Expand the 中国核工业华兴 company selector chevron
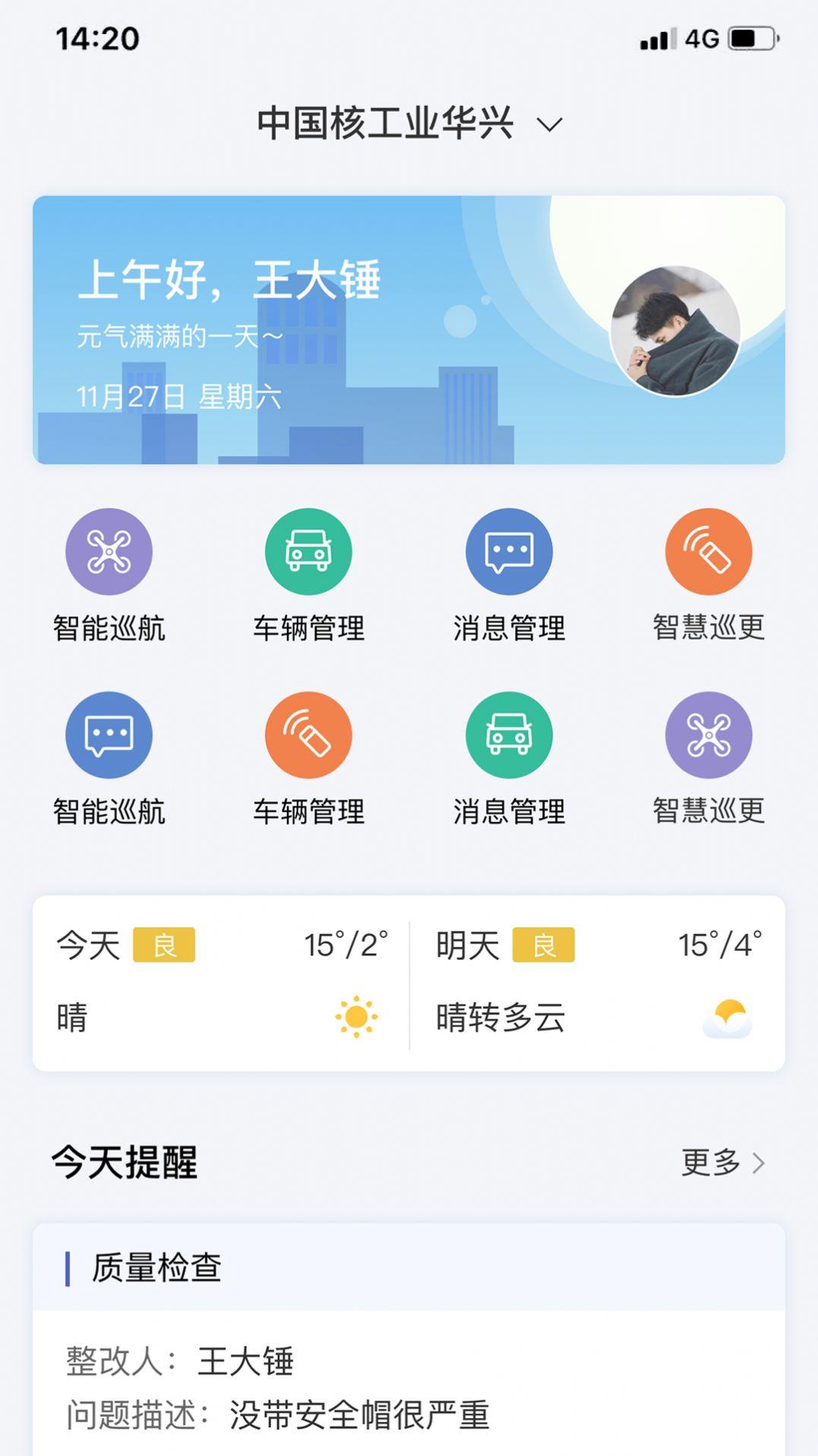This screenshot has height=1456, width=818. point(549,122)
